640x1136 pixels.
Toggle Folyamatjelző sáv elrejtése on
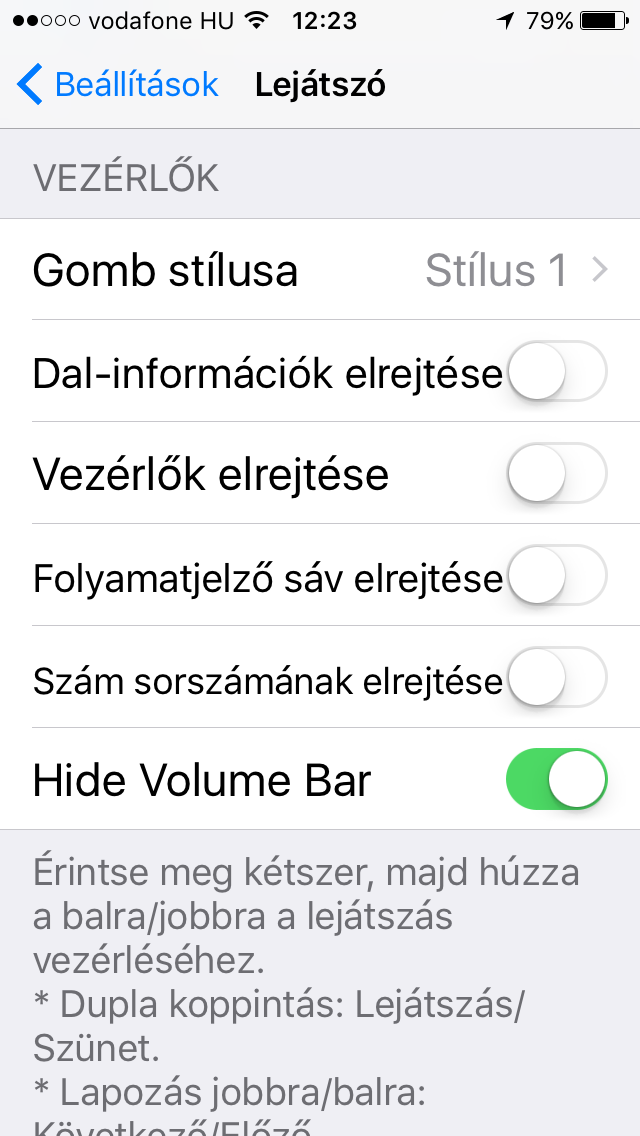tap(556, 576)
